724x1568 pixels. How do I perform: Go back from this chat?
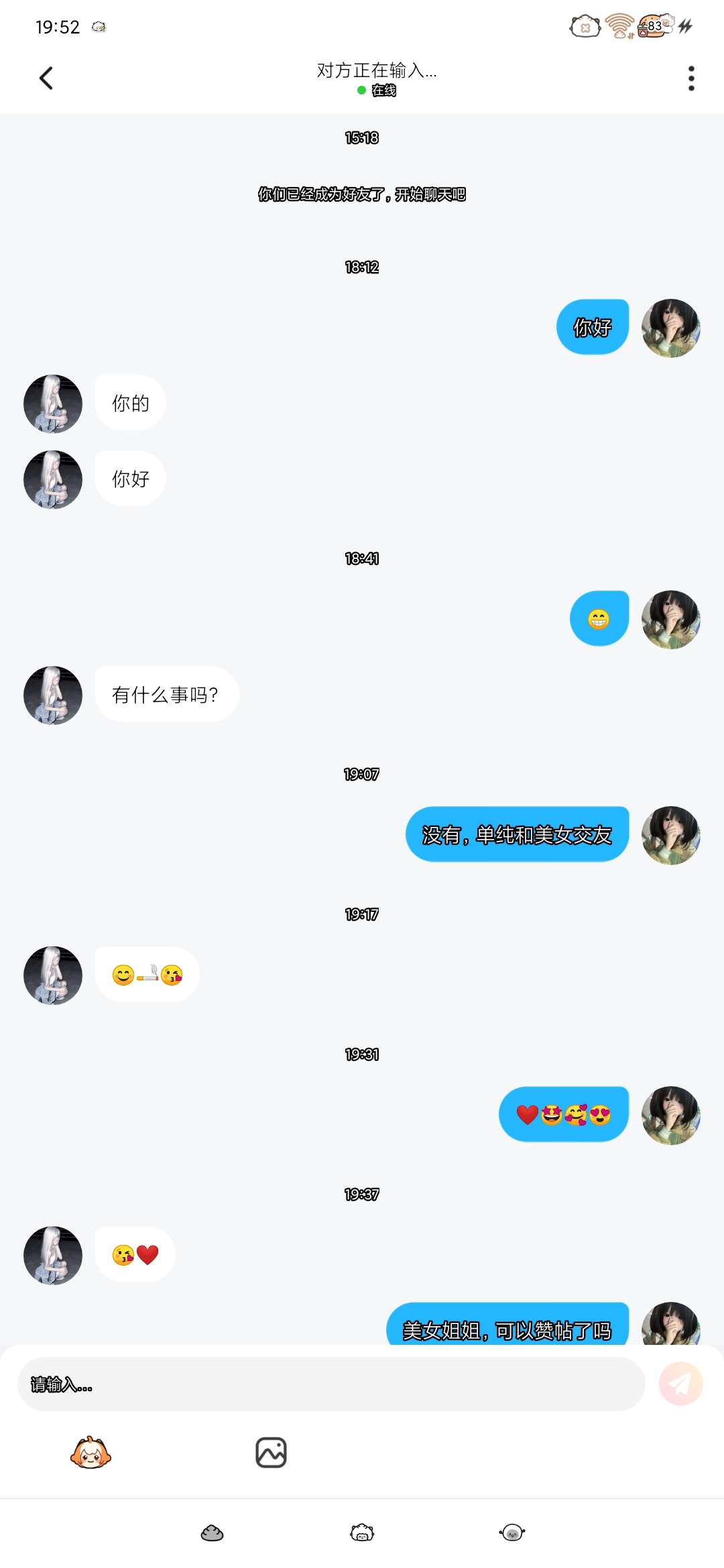(x=46, y=78)
